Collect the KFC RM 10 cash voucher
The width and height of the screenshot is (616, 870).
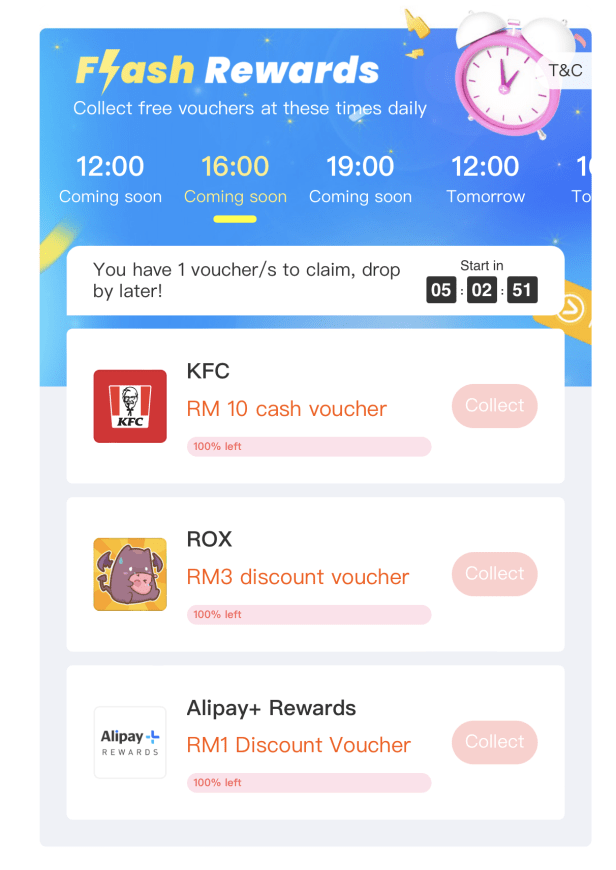(494, 406)
